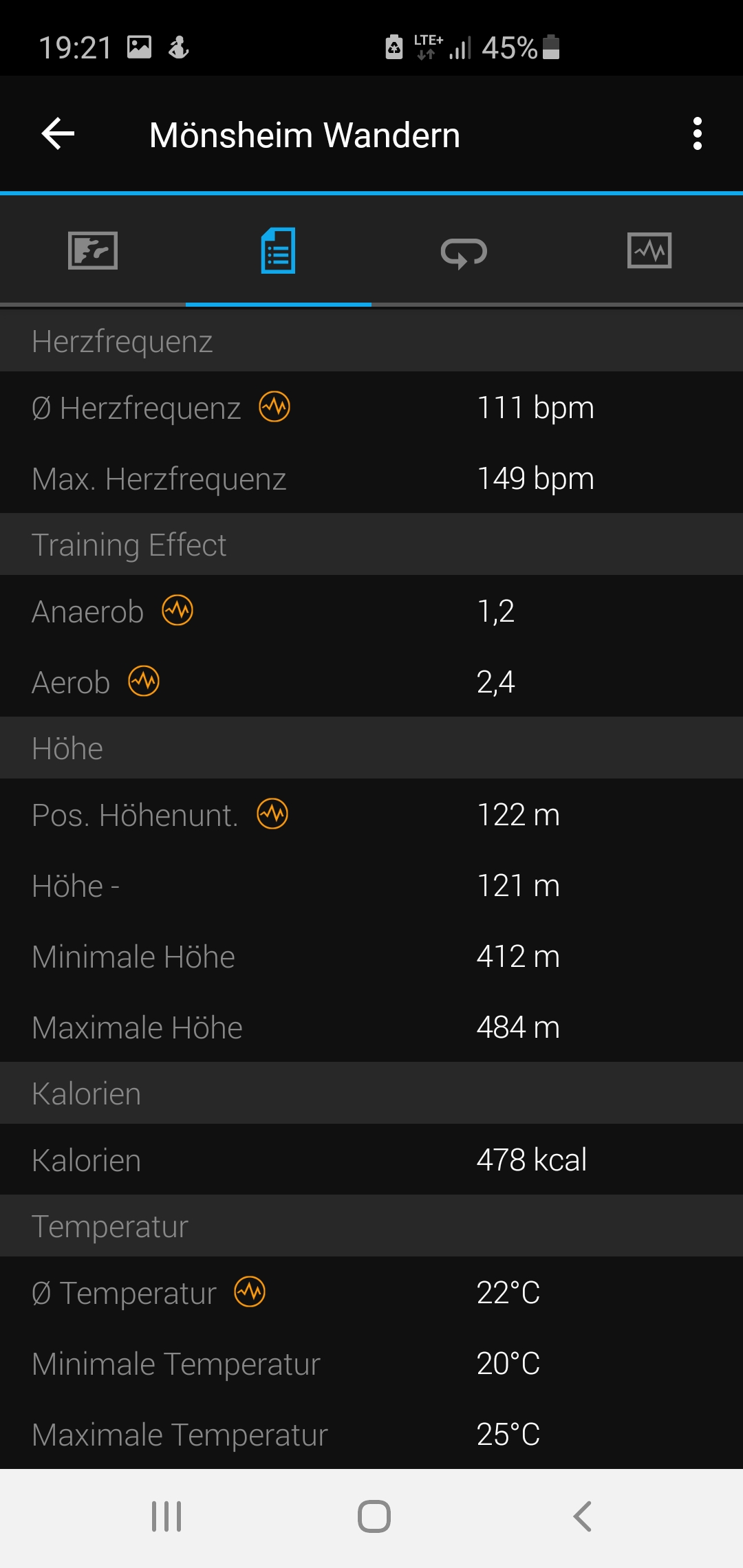743x1568 pixels.
Task: Show the chart icon beside Ø Herzfrequenz
Action: [x=274, y=406]
